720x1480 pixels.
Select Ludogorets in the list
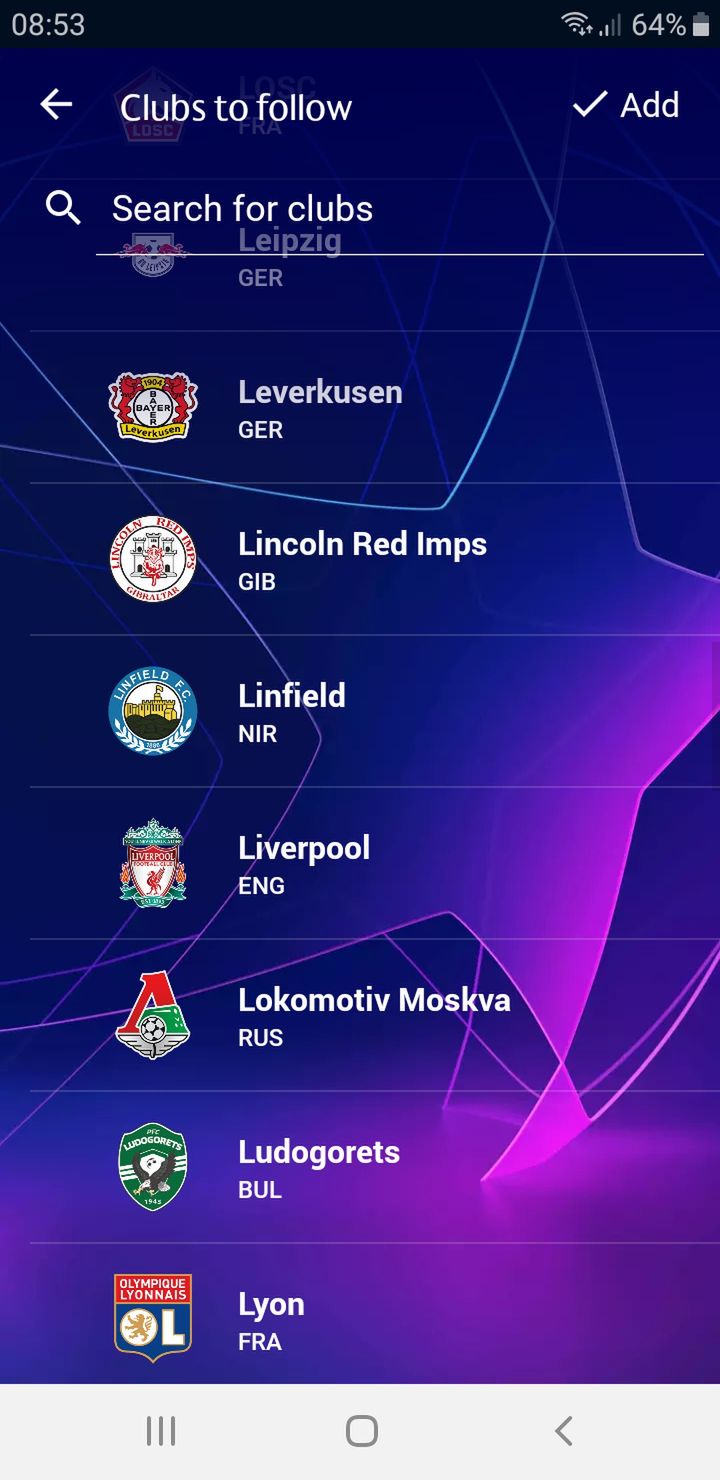375,1168
